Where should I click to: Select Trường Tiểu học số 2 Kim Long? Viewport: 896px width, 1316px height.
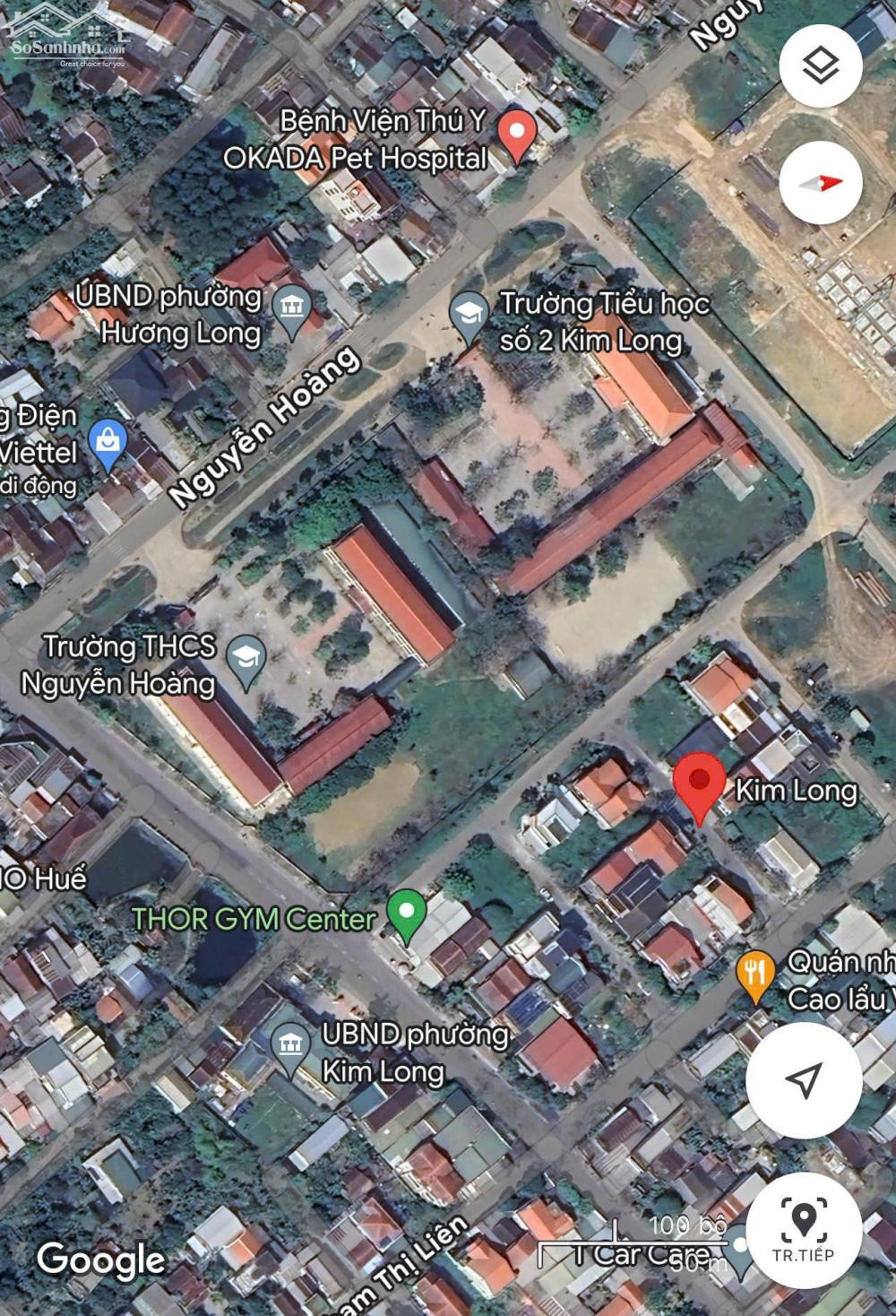tap(468, 316)
